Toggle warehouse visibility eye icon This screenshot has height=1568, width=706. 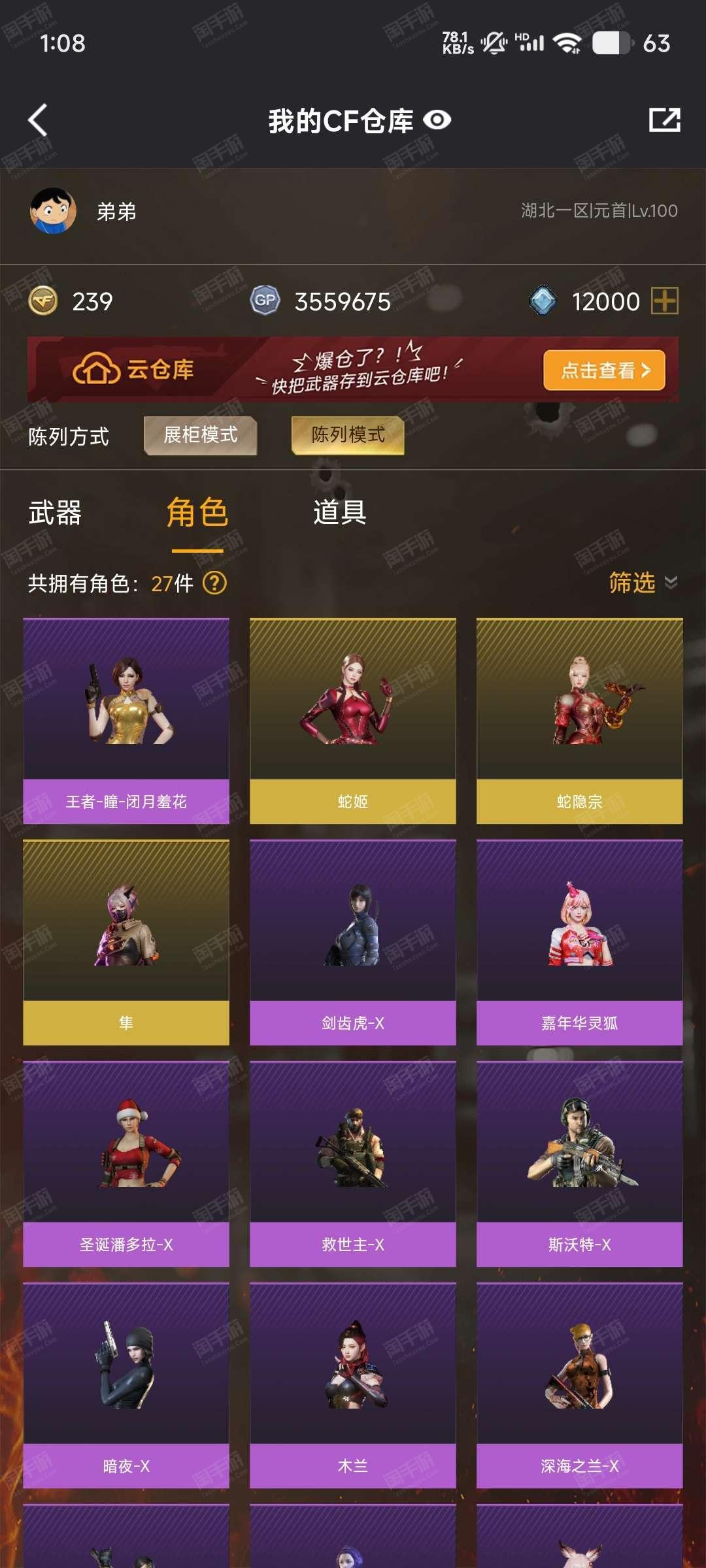[437, 120]
